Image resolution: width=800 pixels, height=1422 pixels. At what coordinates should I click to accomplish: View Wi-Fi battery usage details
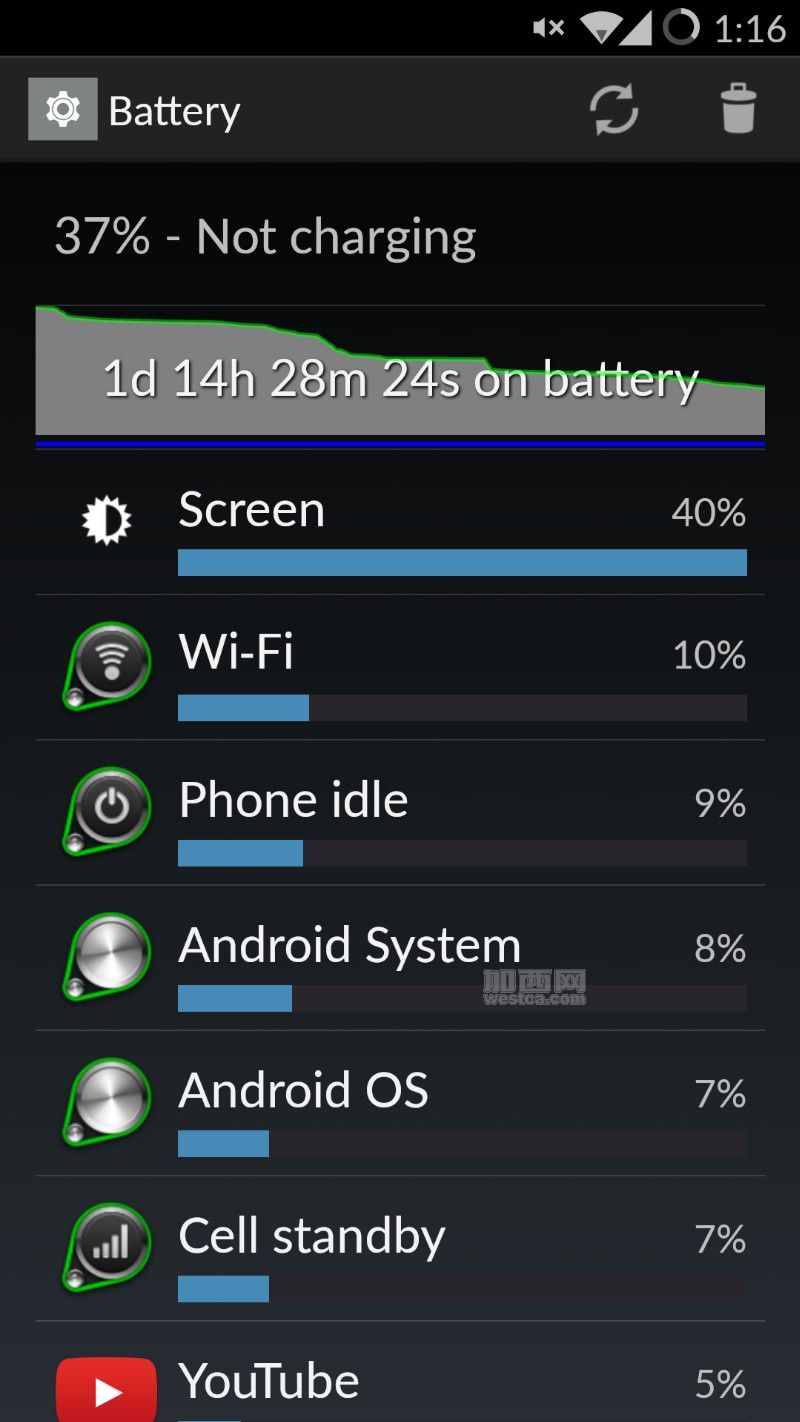[400, 667]
